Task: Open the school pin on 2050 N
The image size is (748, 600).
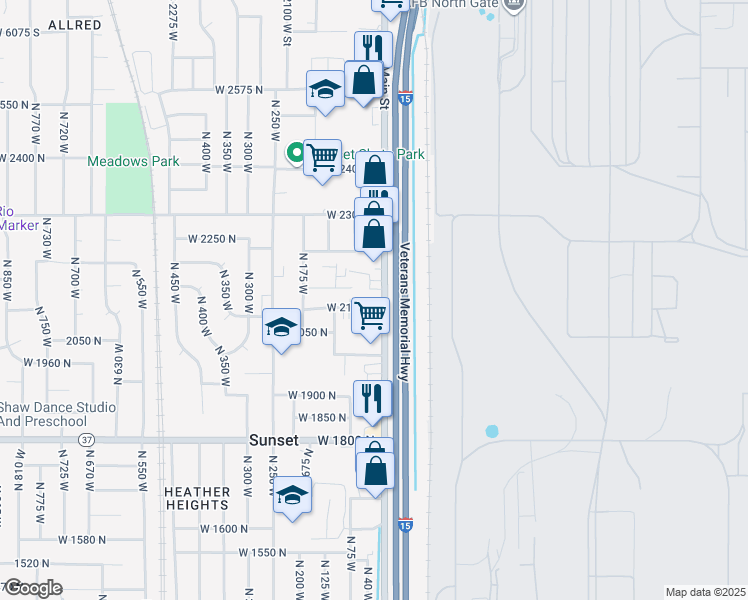Action: click(282, 327)
